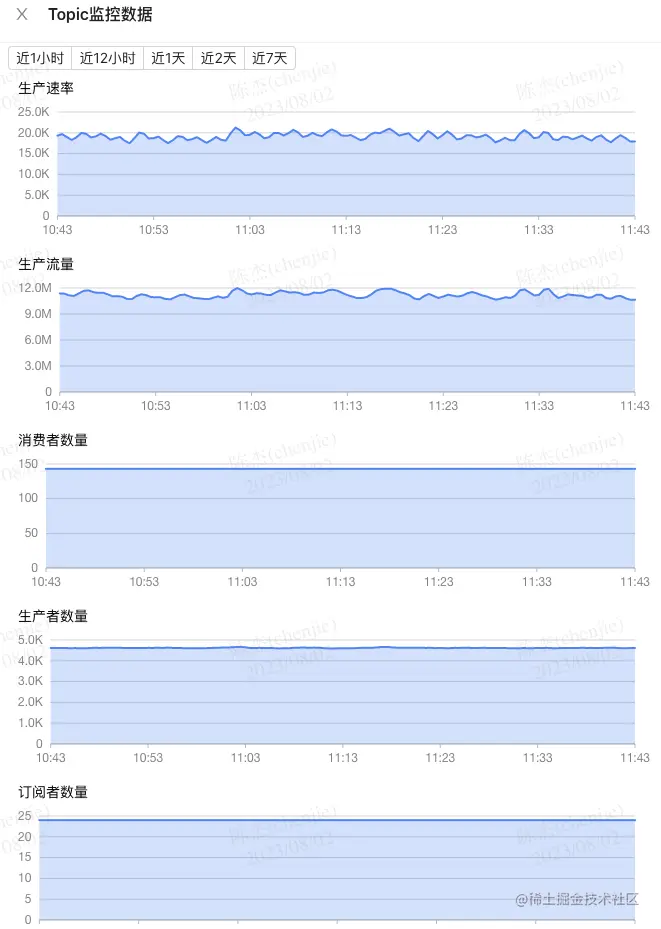Close the Topic监控数据 panel
The height and width of the screenshot is (929, 661).
coord(22,15)
